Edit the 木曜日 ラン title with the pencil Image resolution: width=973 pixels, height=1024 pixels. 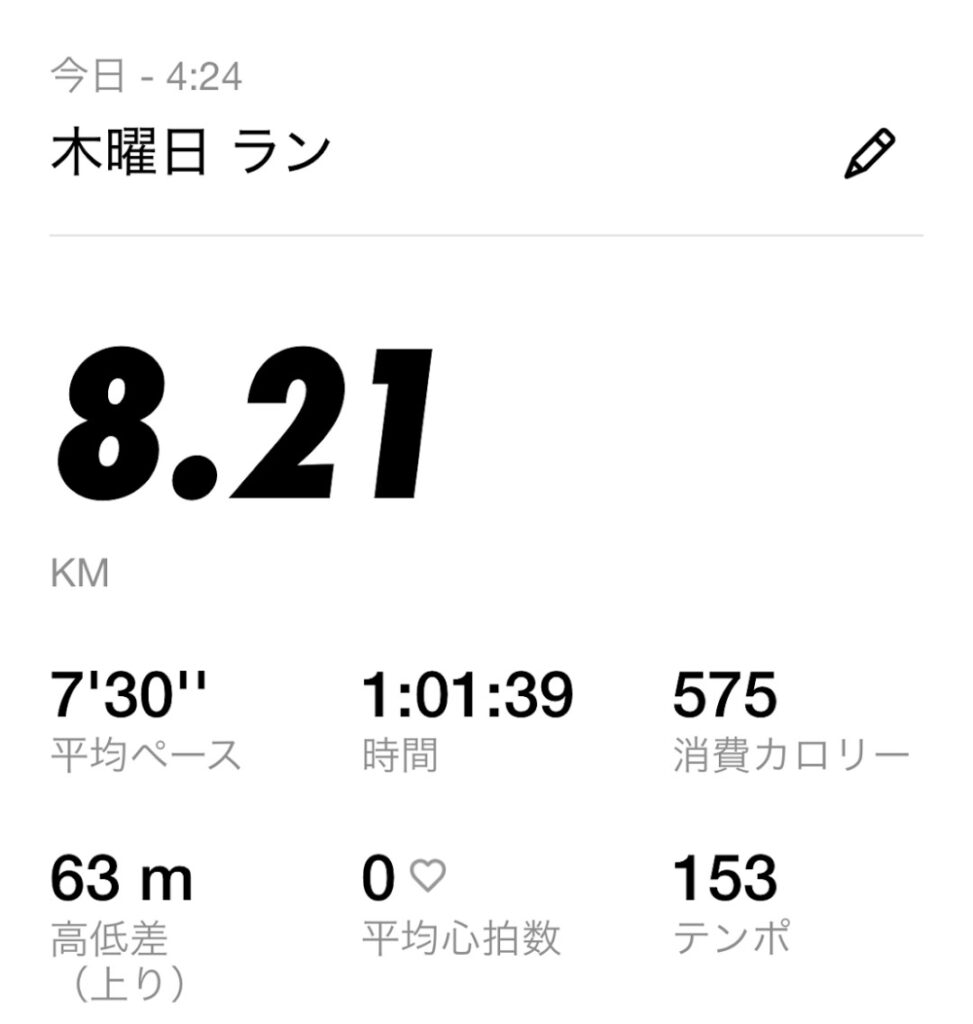(868, 155)
